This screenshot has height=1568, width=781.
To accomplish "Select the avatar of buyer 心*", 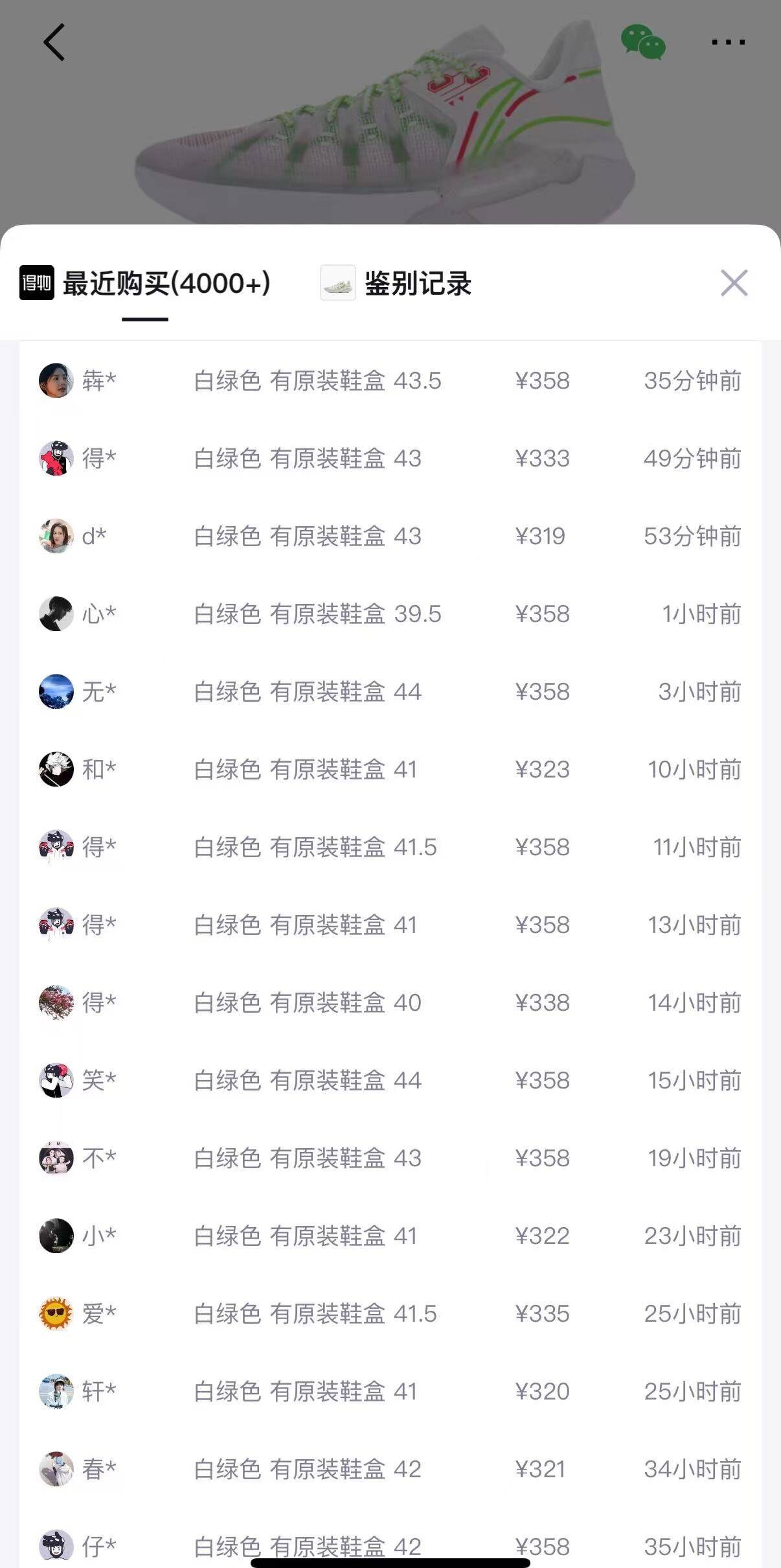I will point(56,614).
